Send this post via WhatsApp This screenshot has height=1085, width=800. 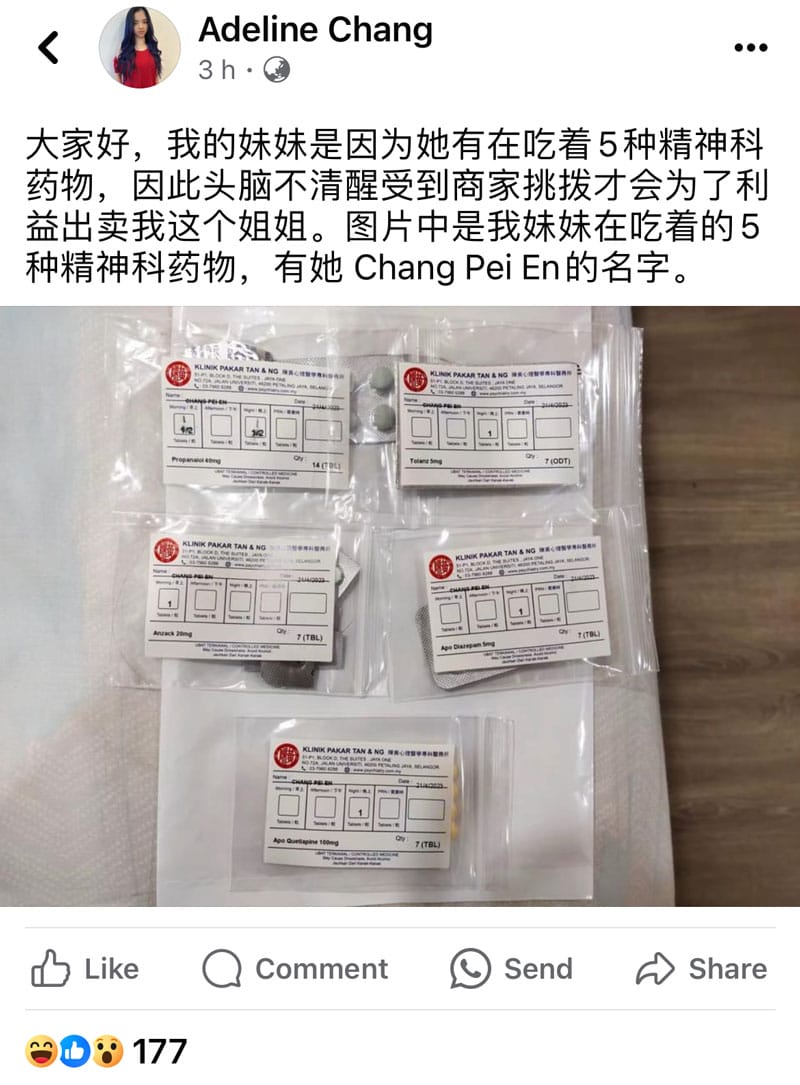509,968
